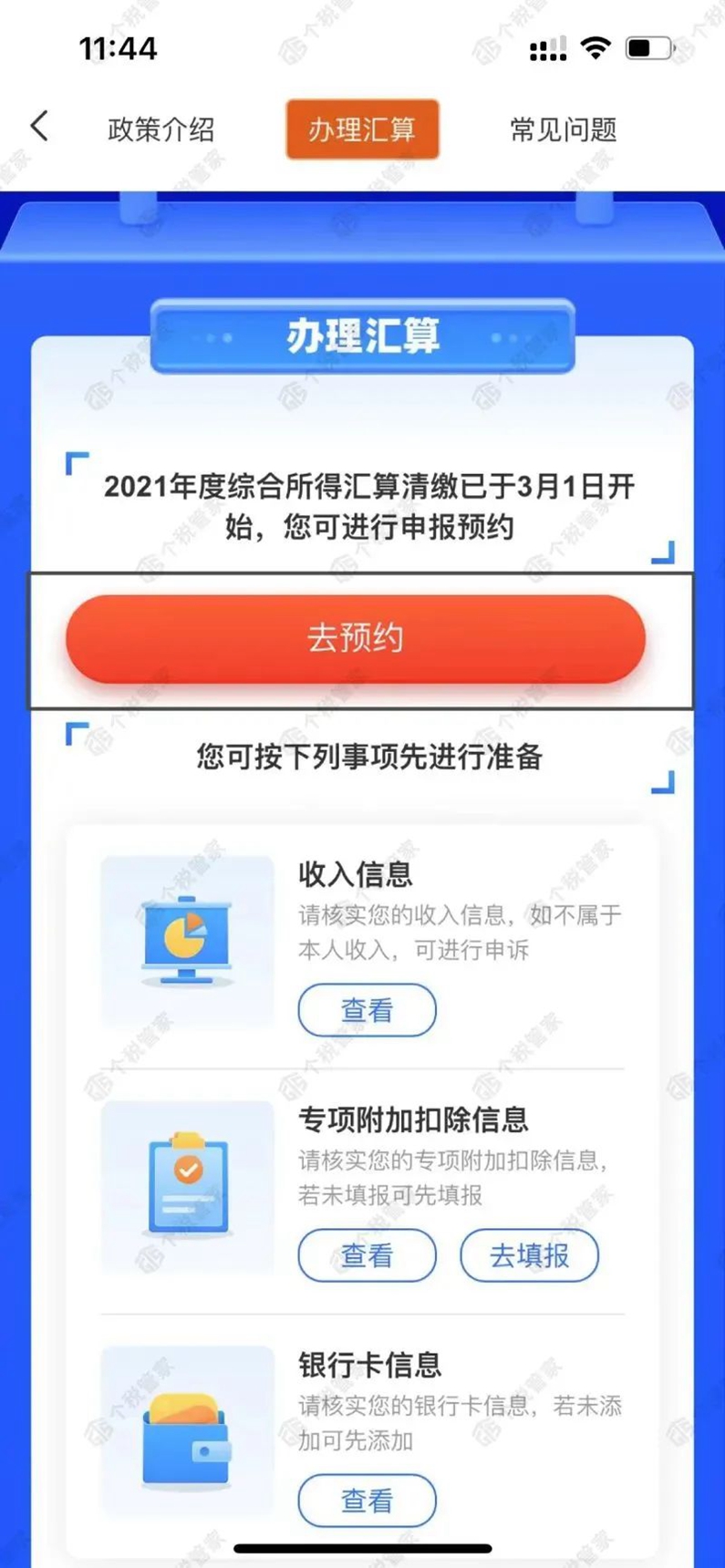Go back using the top-left arrow
This screenshot has height=1568, width=725.
tap(39, 127)
